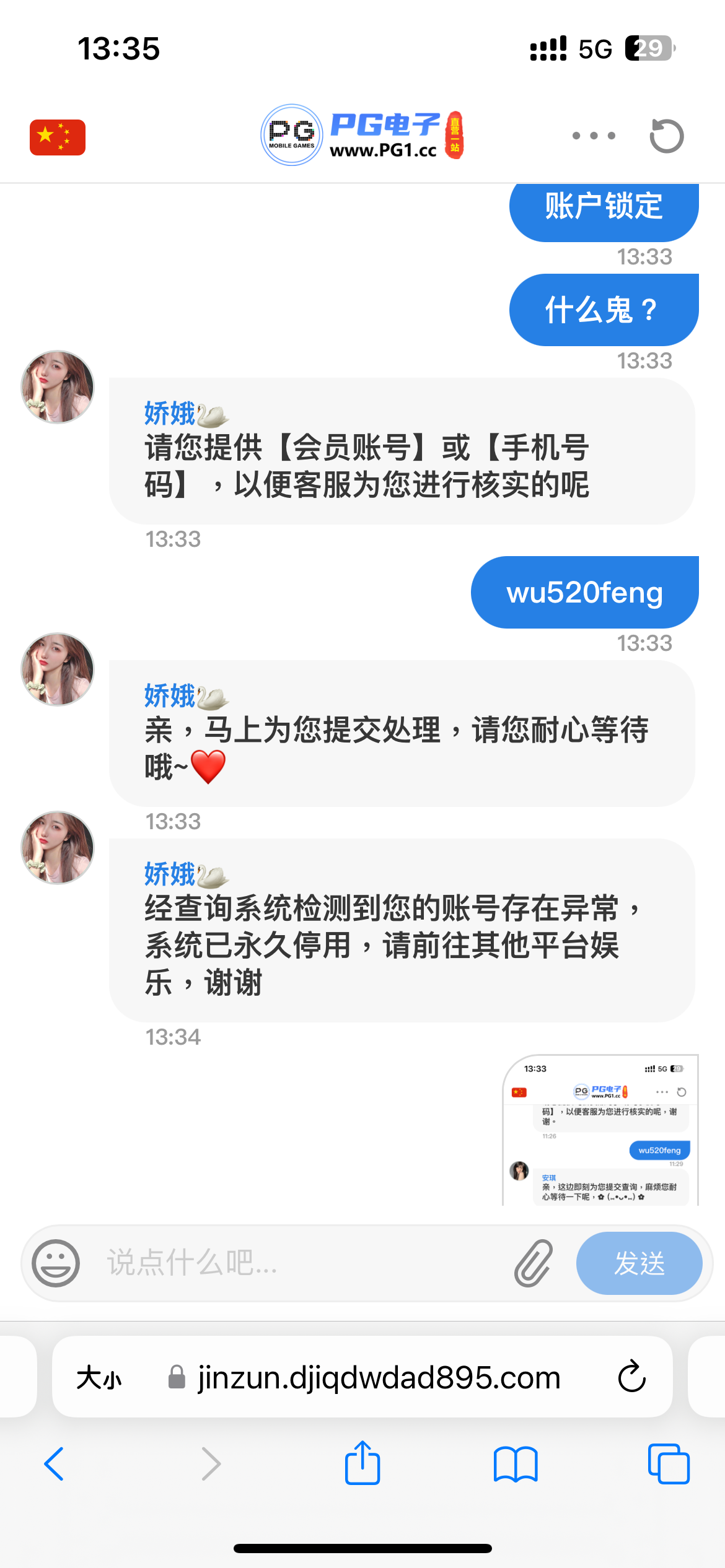Viewport: 725px width, 1568px height.
Task: Tap the 发送 send button
Action: coord(639,1263)
